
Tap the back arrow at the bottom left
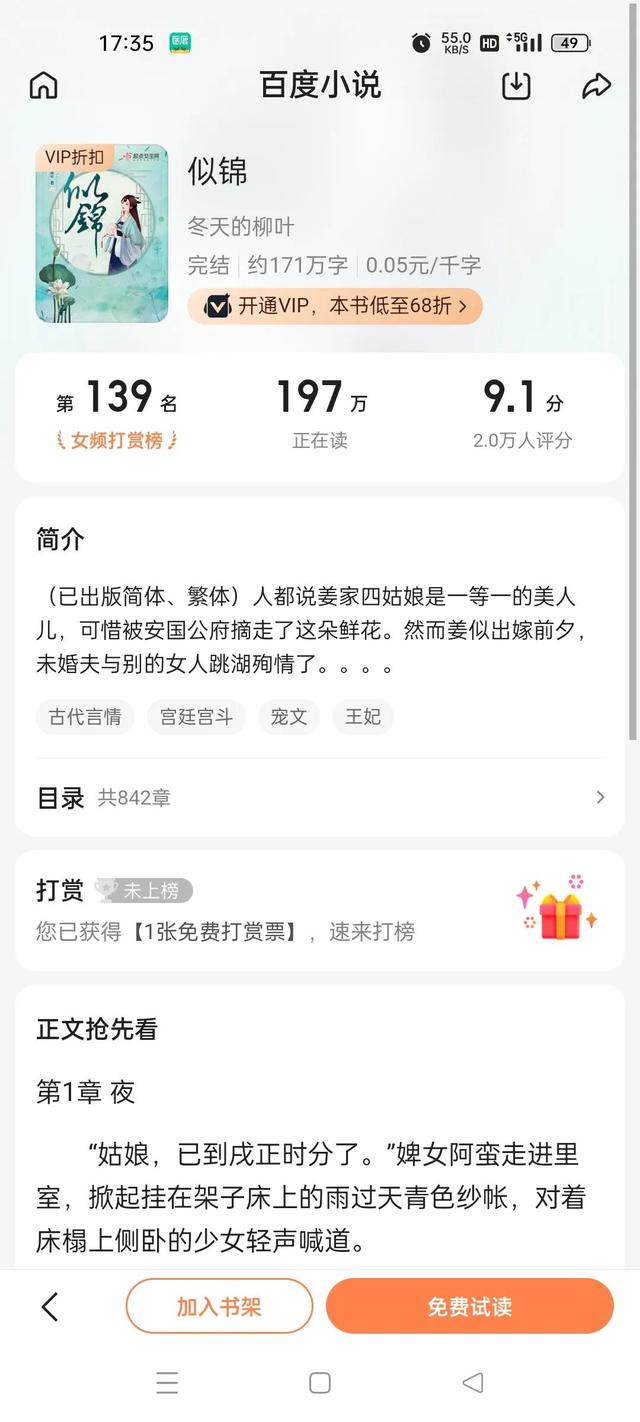click(50, 1306)
